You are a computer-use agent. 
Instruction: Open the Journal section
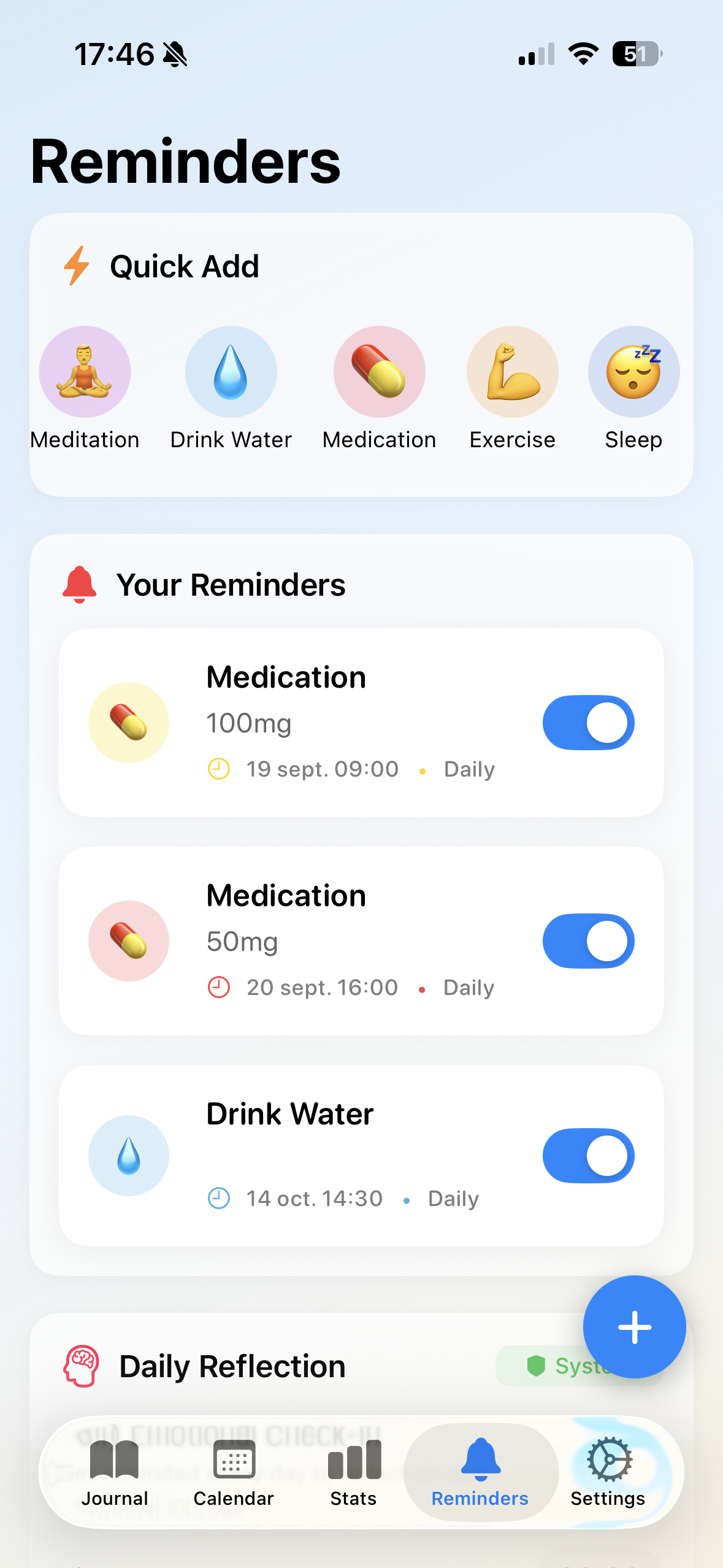tap(113, 1472)
